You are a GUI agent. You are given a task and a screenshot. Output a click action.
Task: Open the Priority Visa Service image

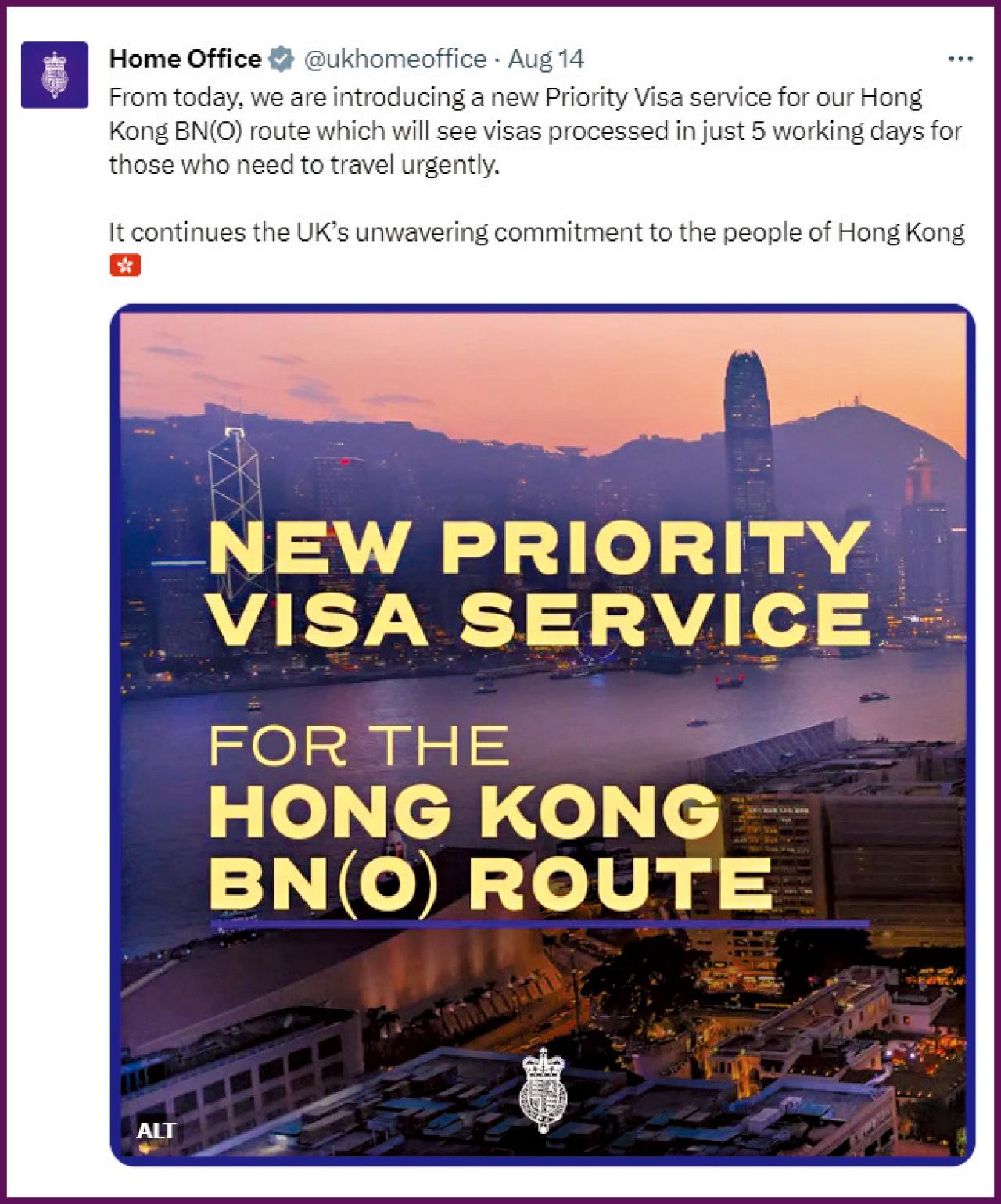pos(543,733)
